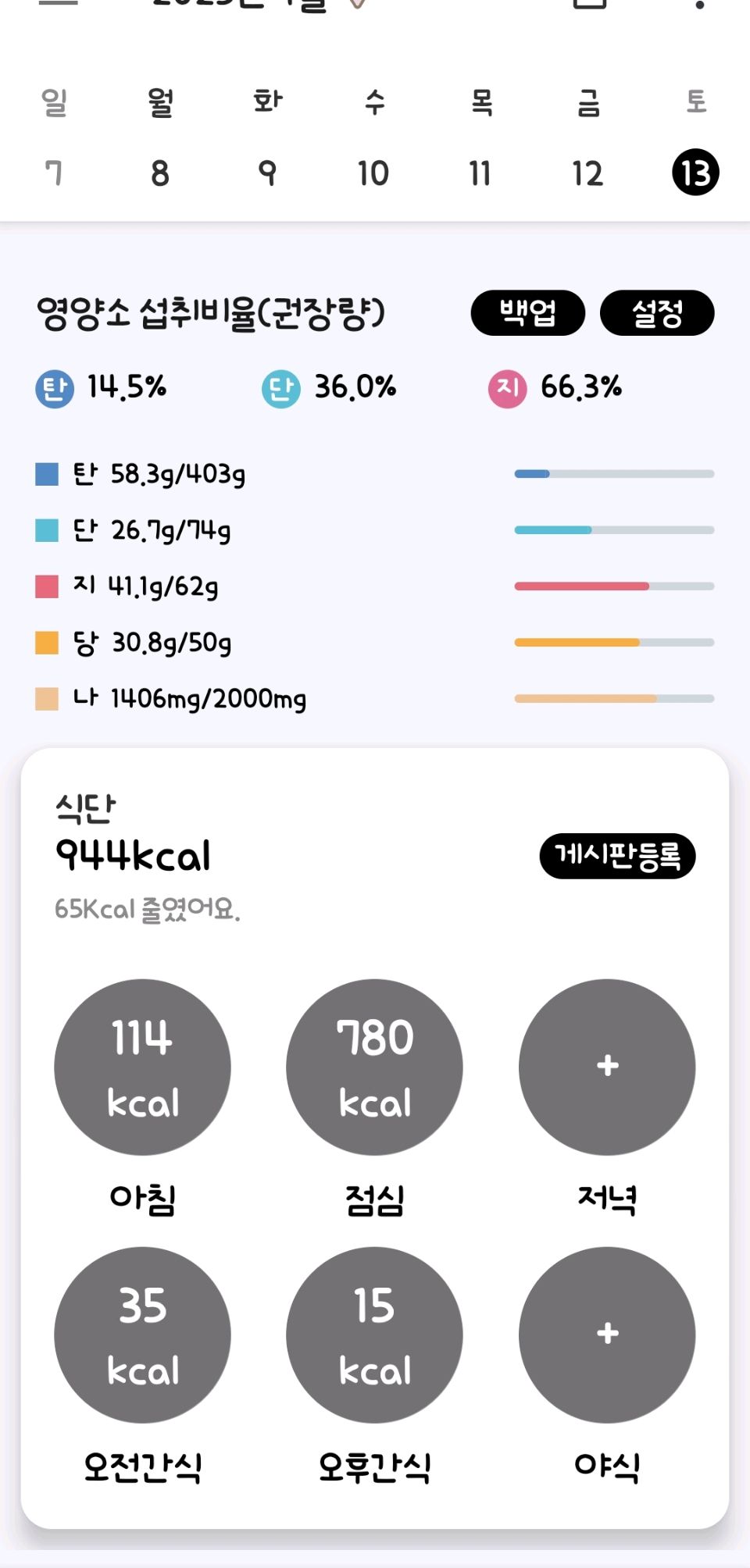Tap the 백업 backup button
This screenshot has width=750, height=1568.
tap(528, 313)
